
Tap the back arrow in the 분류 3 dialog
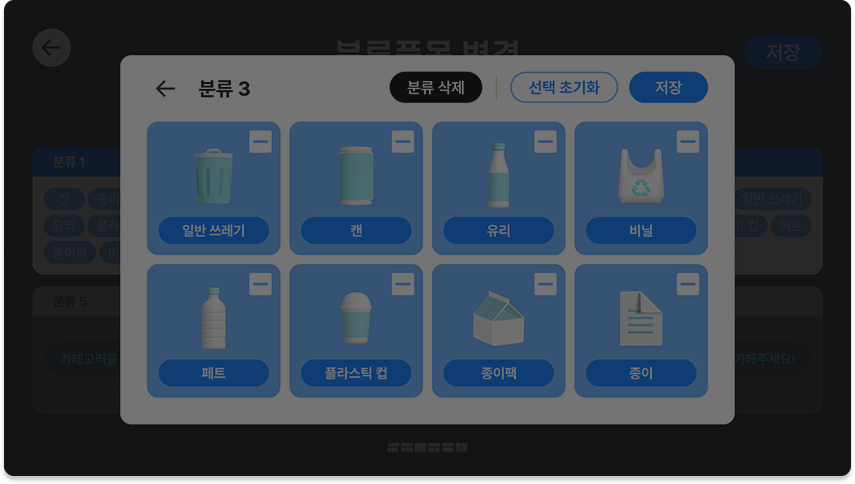pyautogui.click(x=166, y=89)
